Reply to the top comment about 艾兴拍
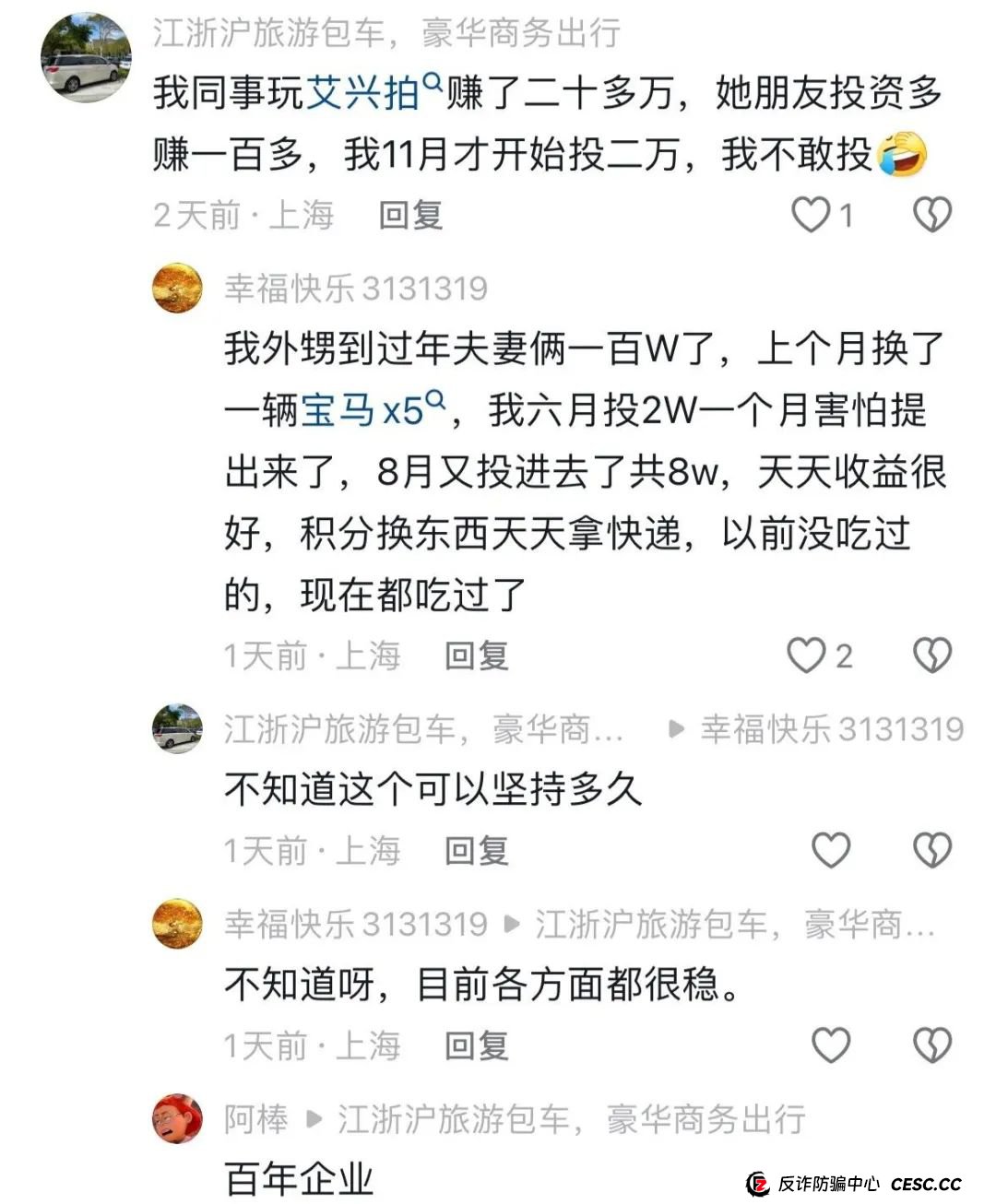The width and height of the screenshot is (996, 1204). [x=410, y=216]
